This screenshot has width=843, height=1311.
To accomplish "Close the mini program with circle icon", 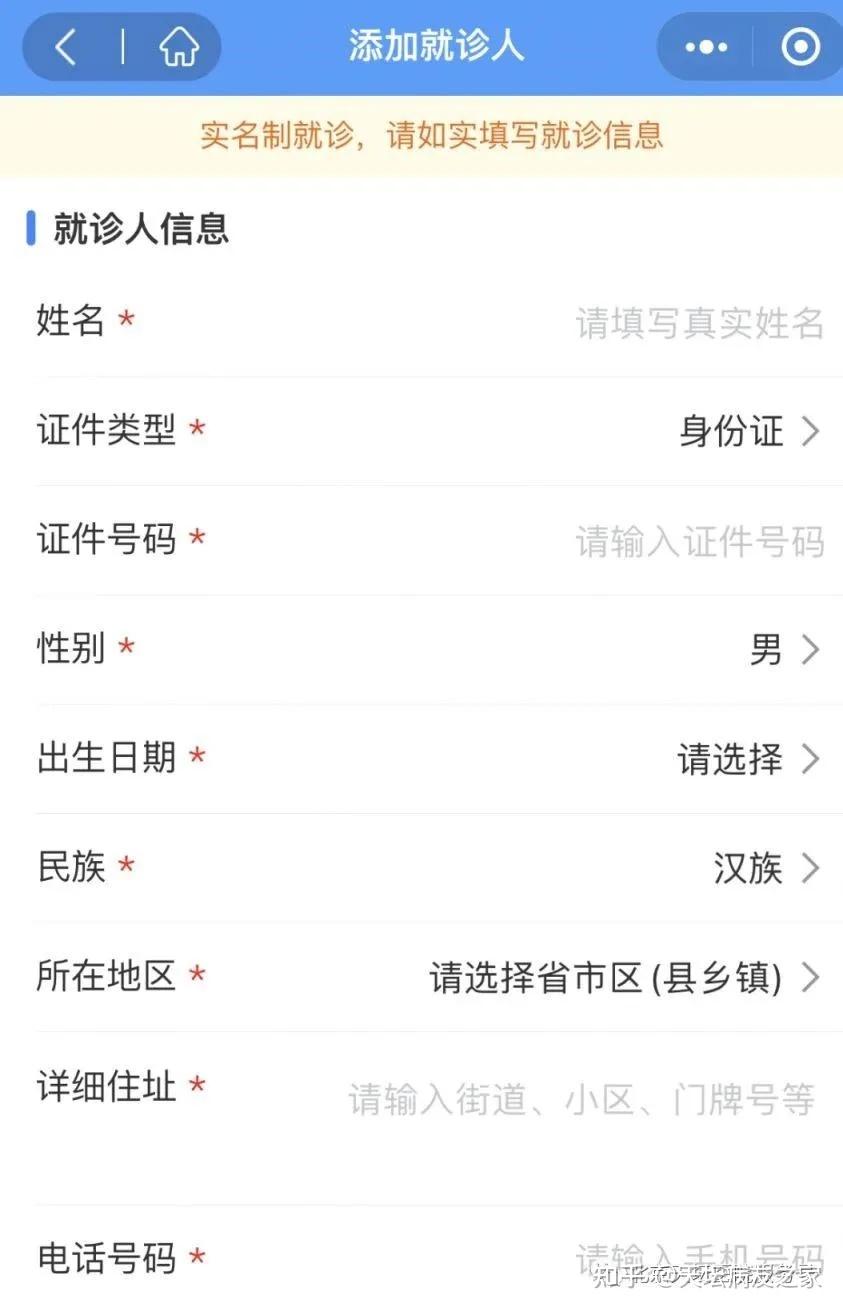I will coord(800,47).
